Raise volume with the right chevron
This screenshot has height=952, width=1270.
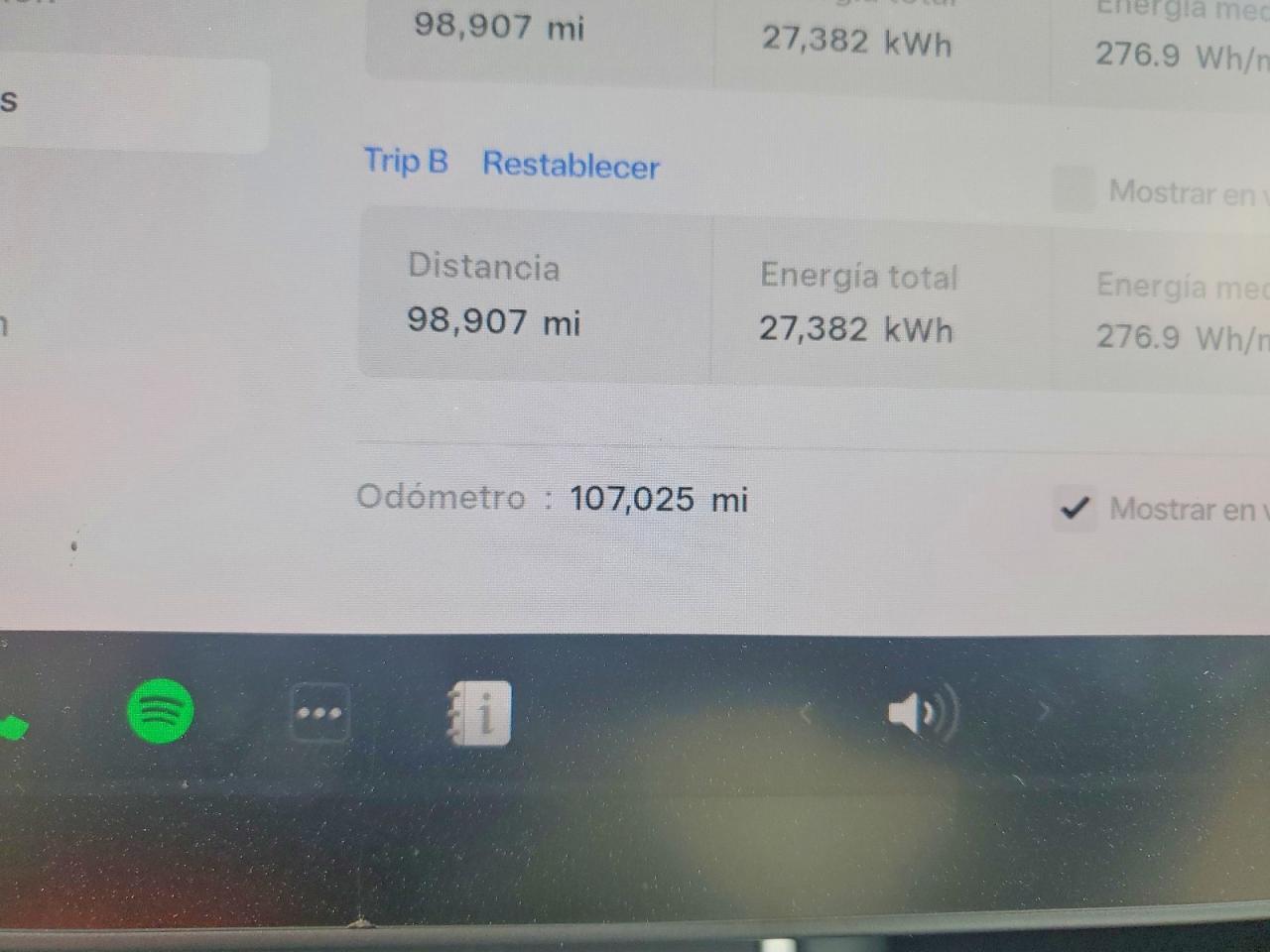tap(1043, 710)
